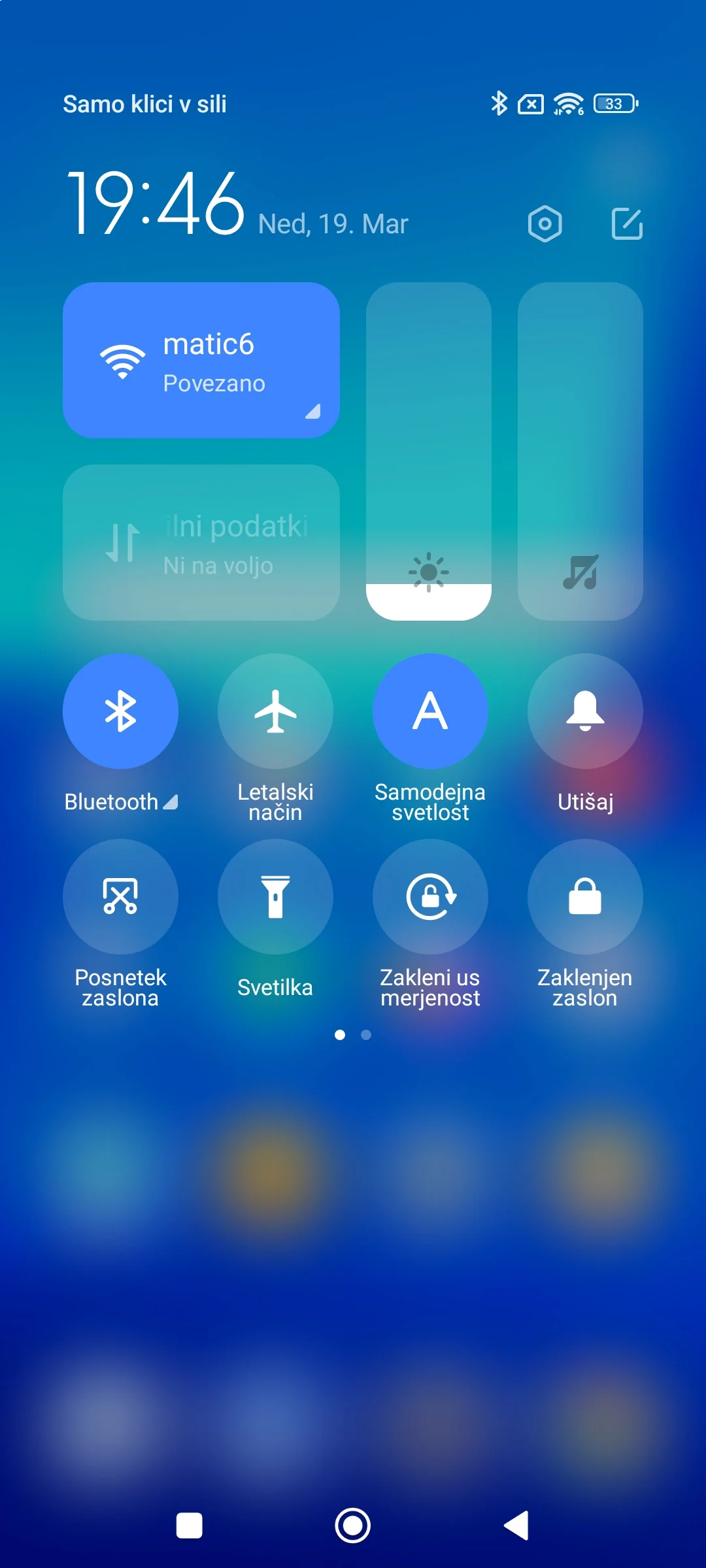Take a screenshot with Posnetek zaslona

coord(120,896)
